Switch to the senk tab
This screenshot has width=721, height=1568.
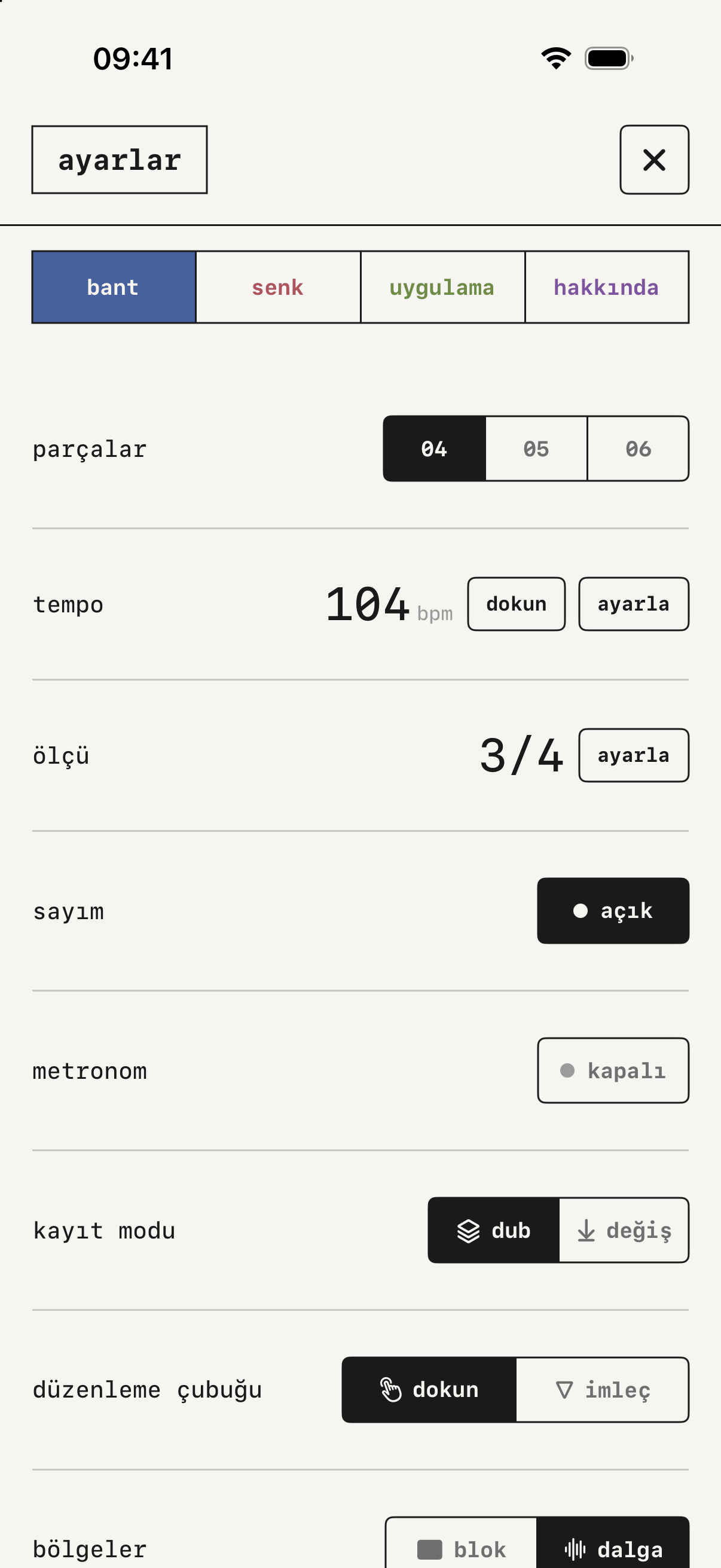point(278,286)
